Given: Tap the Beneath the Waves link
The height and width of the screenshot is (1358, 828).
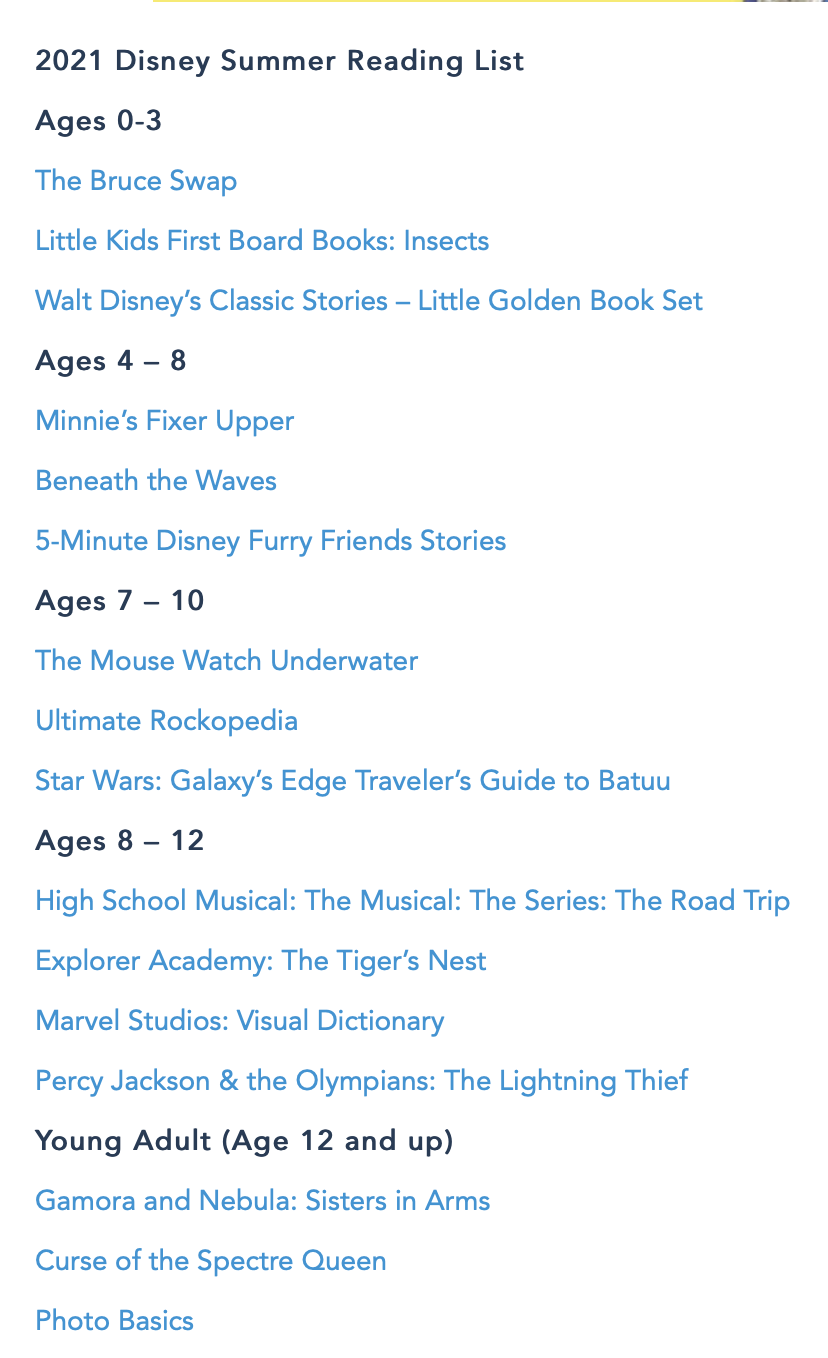Looking at the screenshot, I should point(156,481).
